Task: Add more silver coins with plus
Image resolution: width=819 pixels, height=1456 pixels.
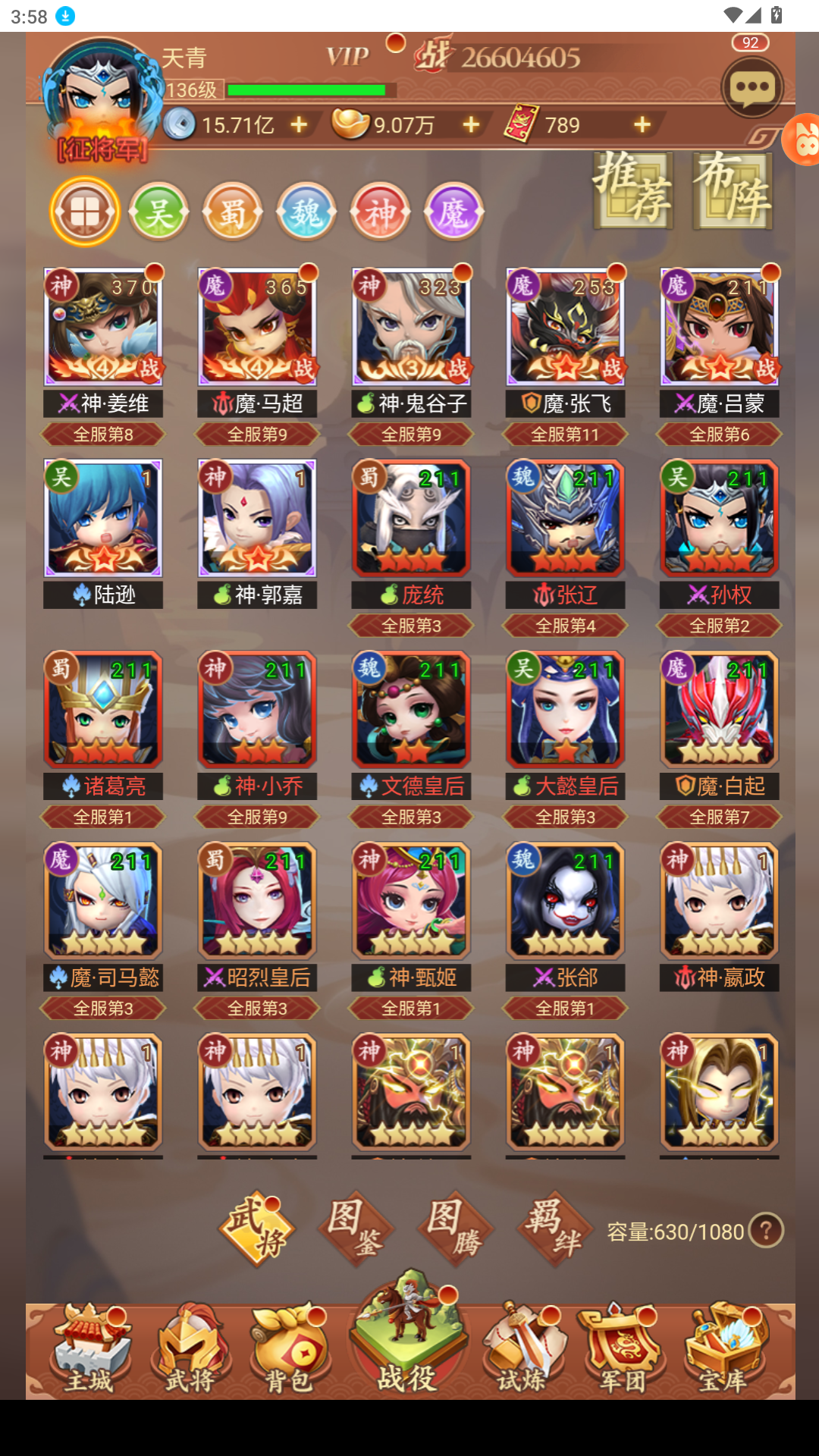Action: click(300, 124)
